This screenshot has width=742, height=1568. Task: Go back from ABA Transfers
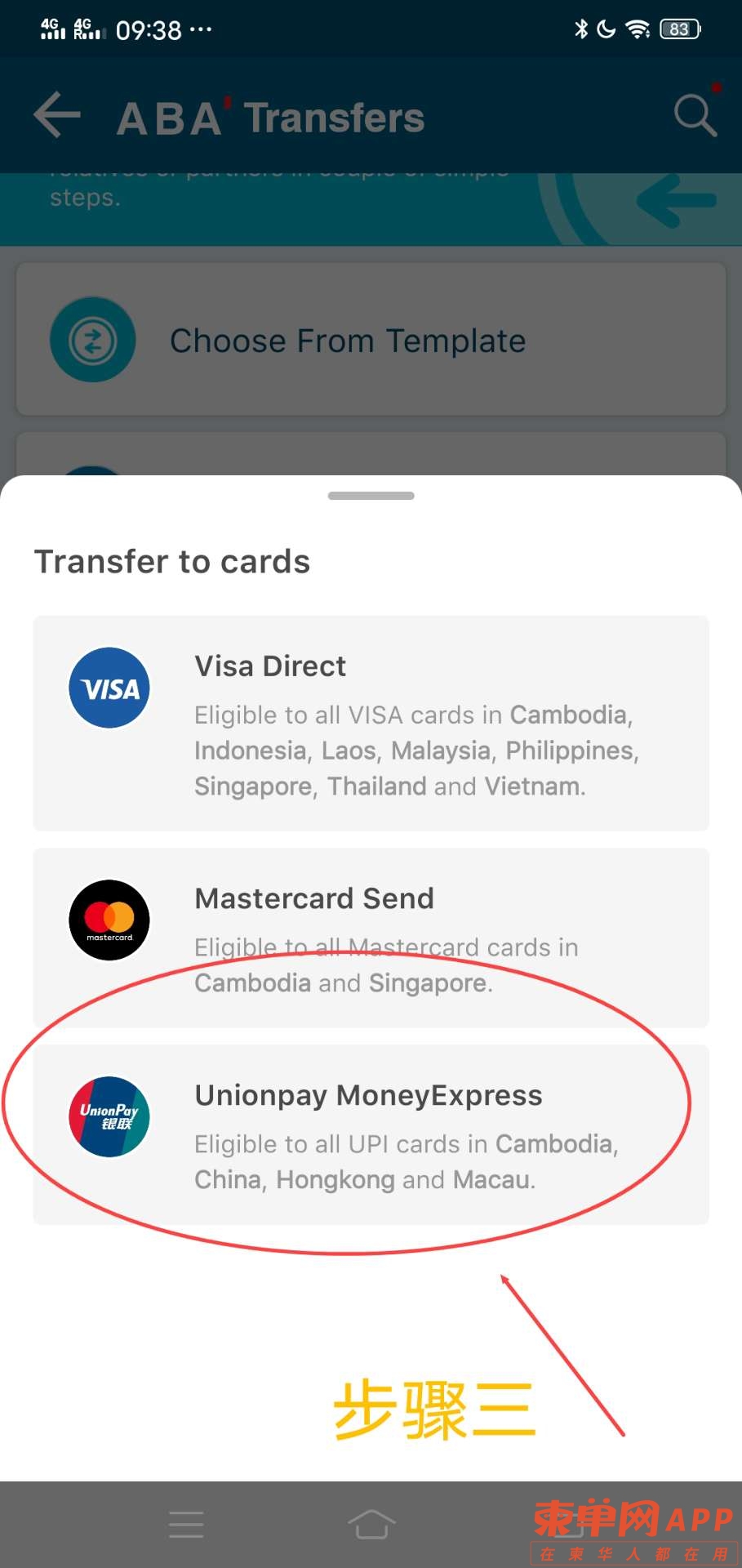click(57, 115)
